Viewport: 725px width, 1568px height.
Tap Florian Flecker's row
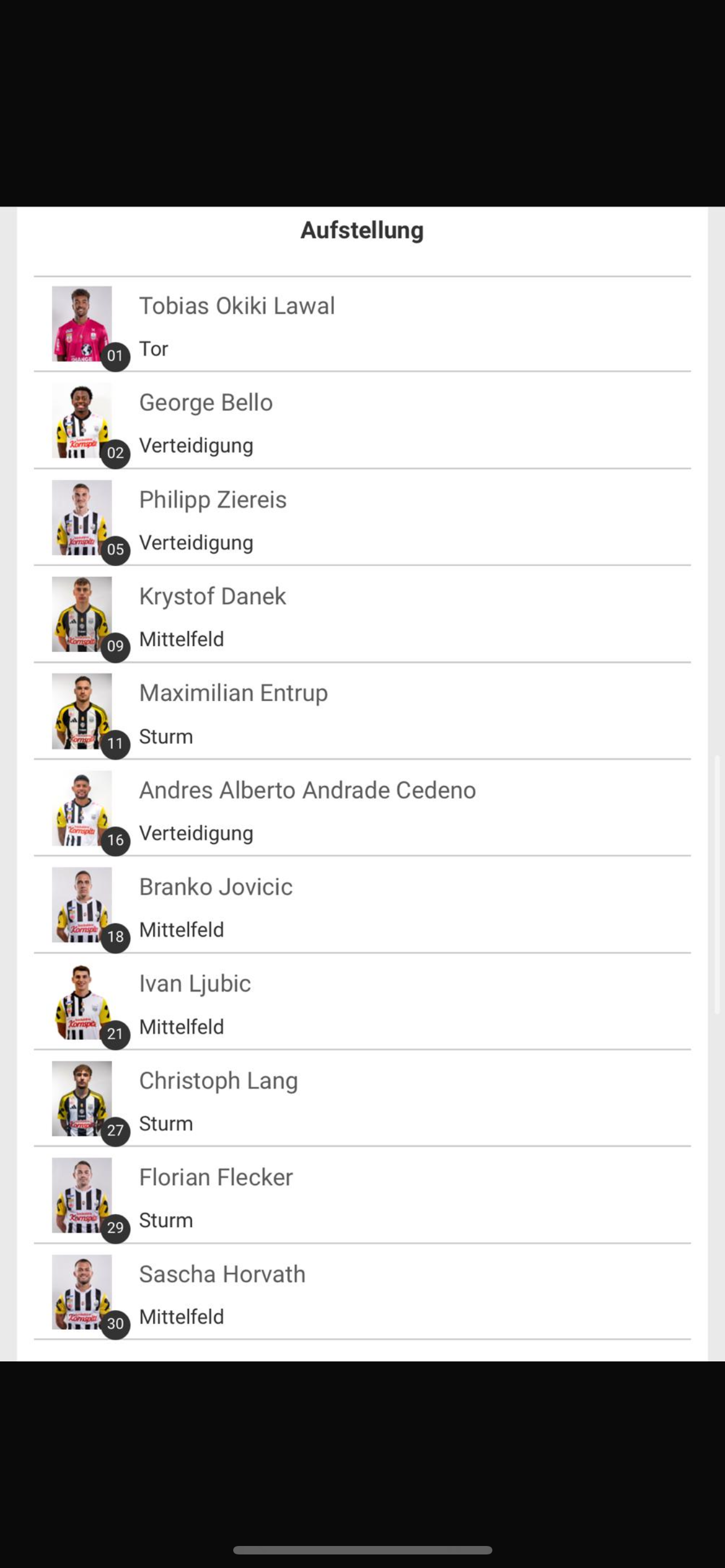[x=362, y=1195]
